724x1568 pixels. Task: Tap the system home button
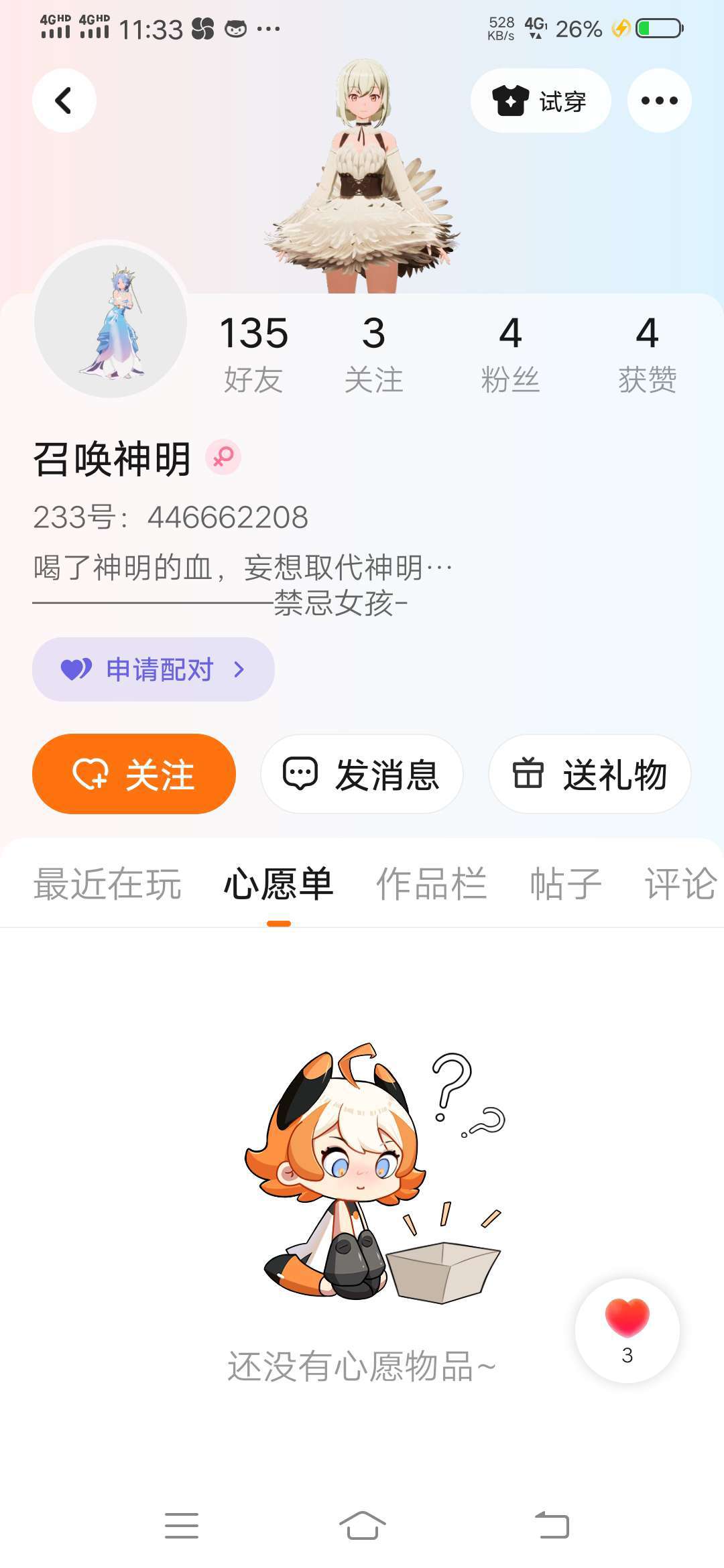click(362, 1526)
